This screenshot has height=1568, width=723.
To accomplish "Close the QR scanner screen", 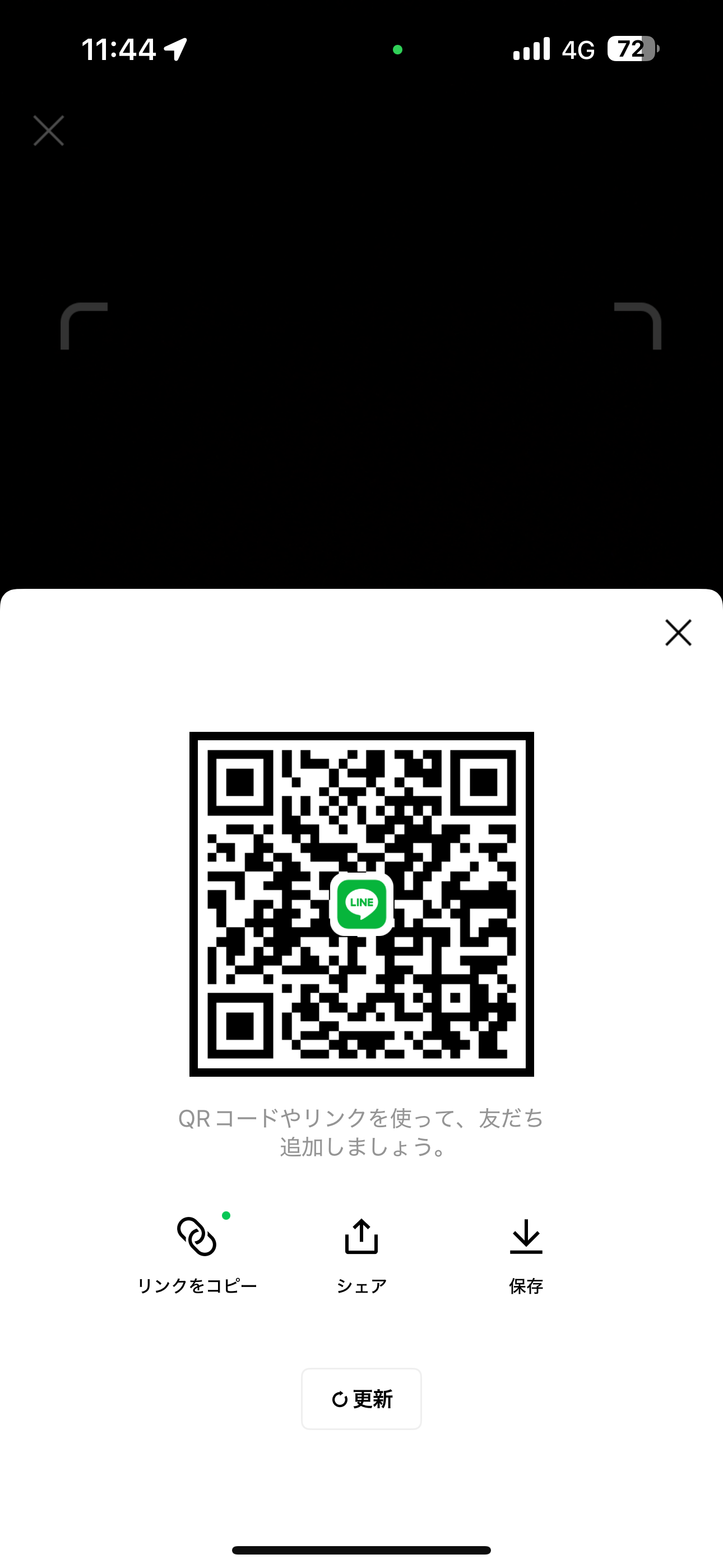I will pos(49,131).
